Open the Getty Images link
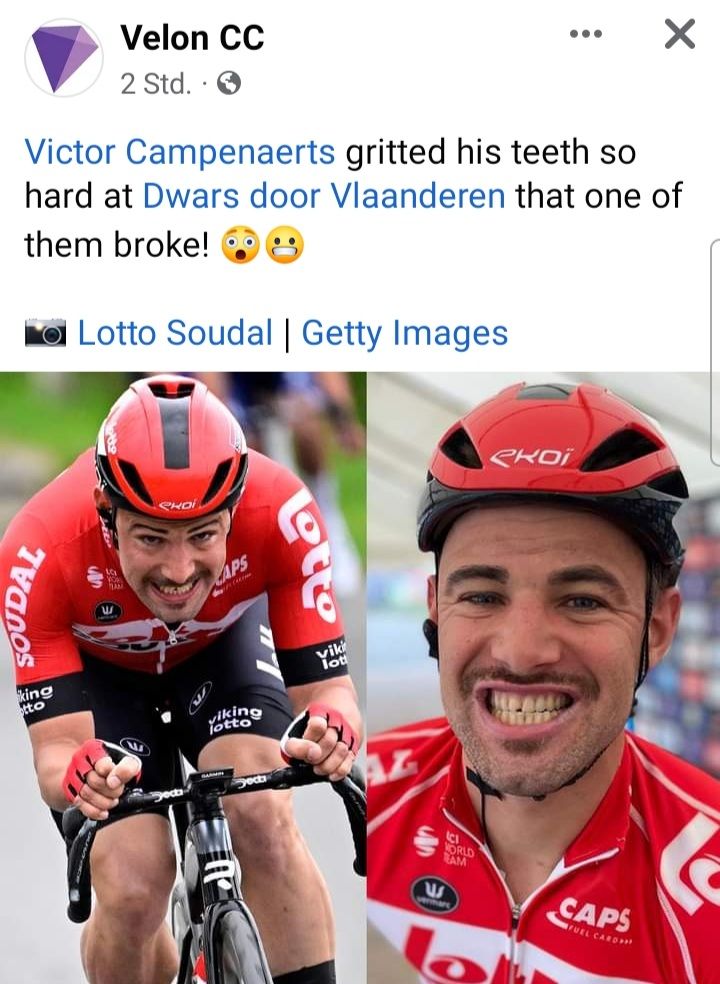The image size is (720, 984). coord(405,333)
